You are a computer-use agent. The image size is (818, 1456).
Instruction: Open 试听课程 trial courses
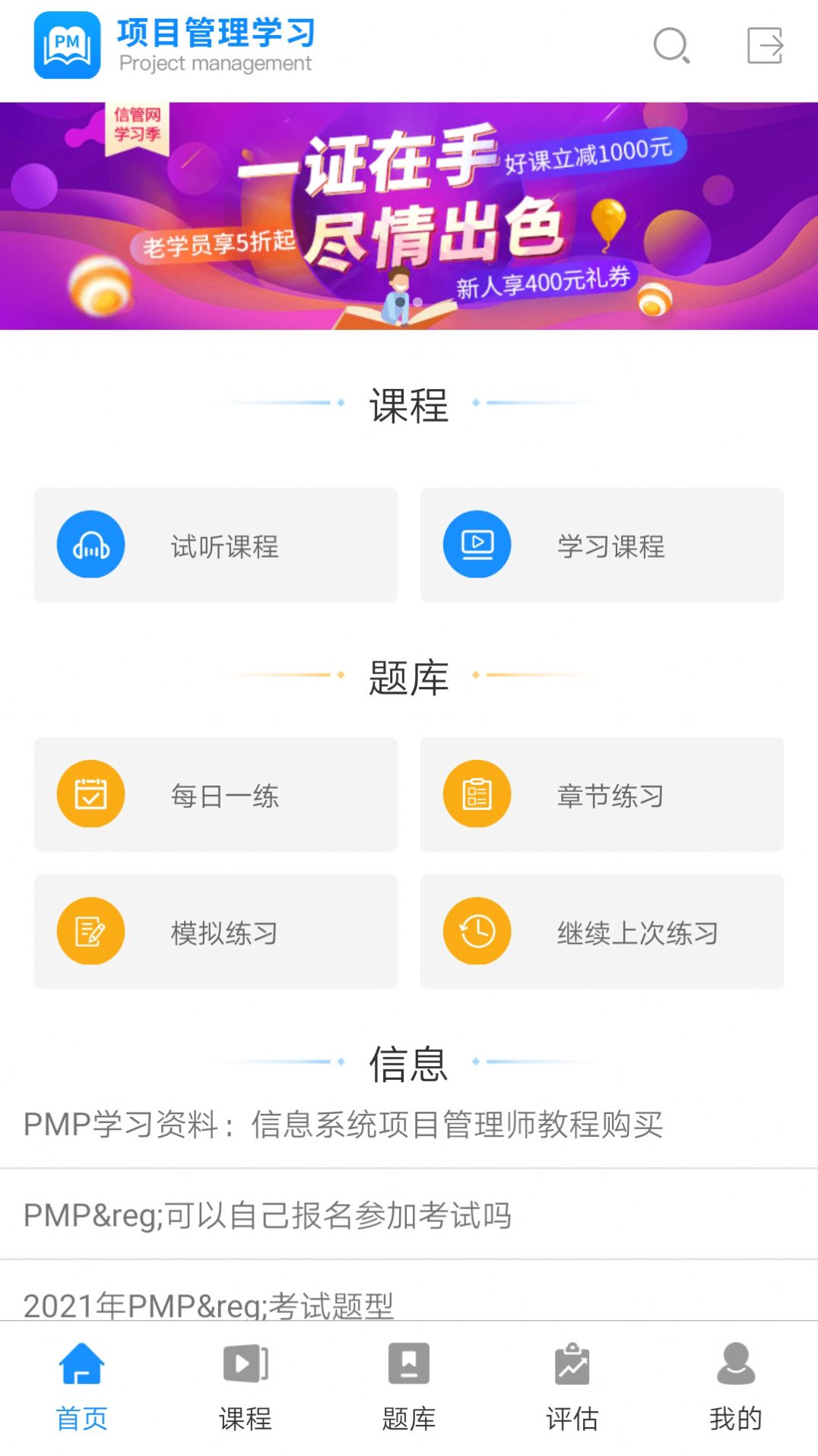coord(216,545)
